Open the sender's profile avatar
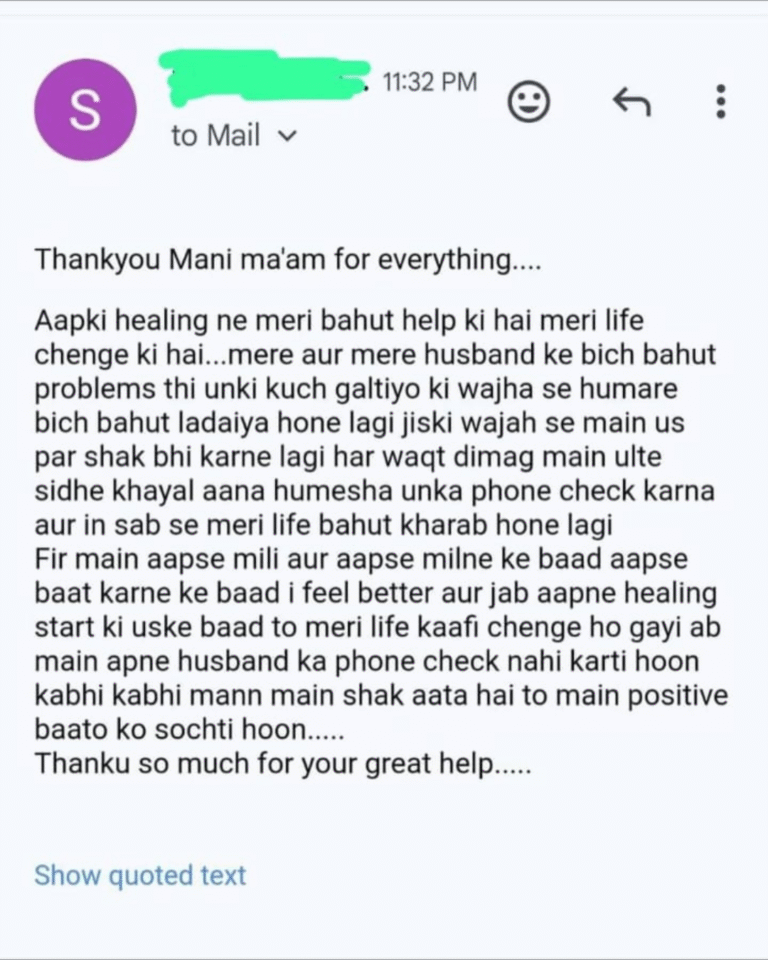Image resolution: width=768 pixels, height=960 pixels. pyautogui.click(x=84, y=110)
